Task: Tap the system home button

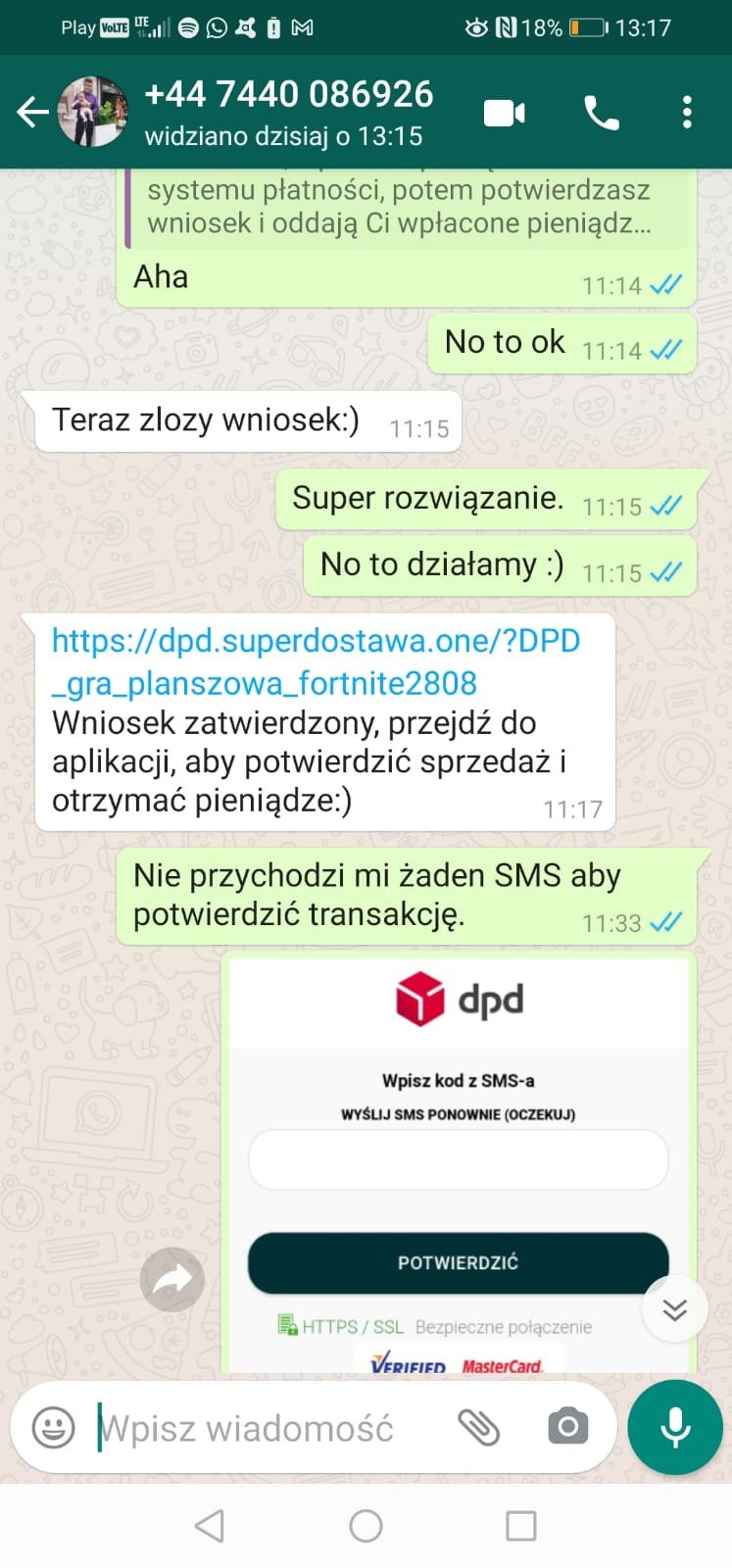Action: click(366, 1525)
